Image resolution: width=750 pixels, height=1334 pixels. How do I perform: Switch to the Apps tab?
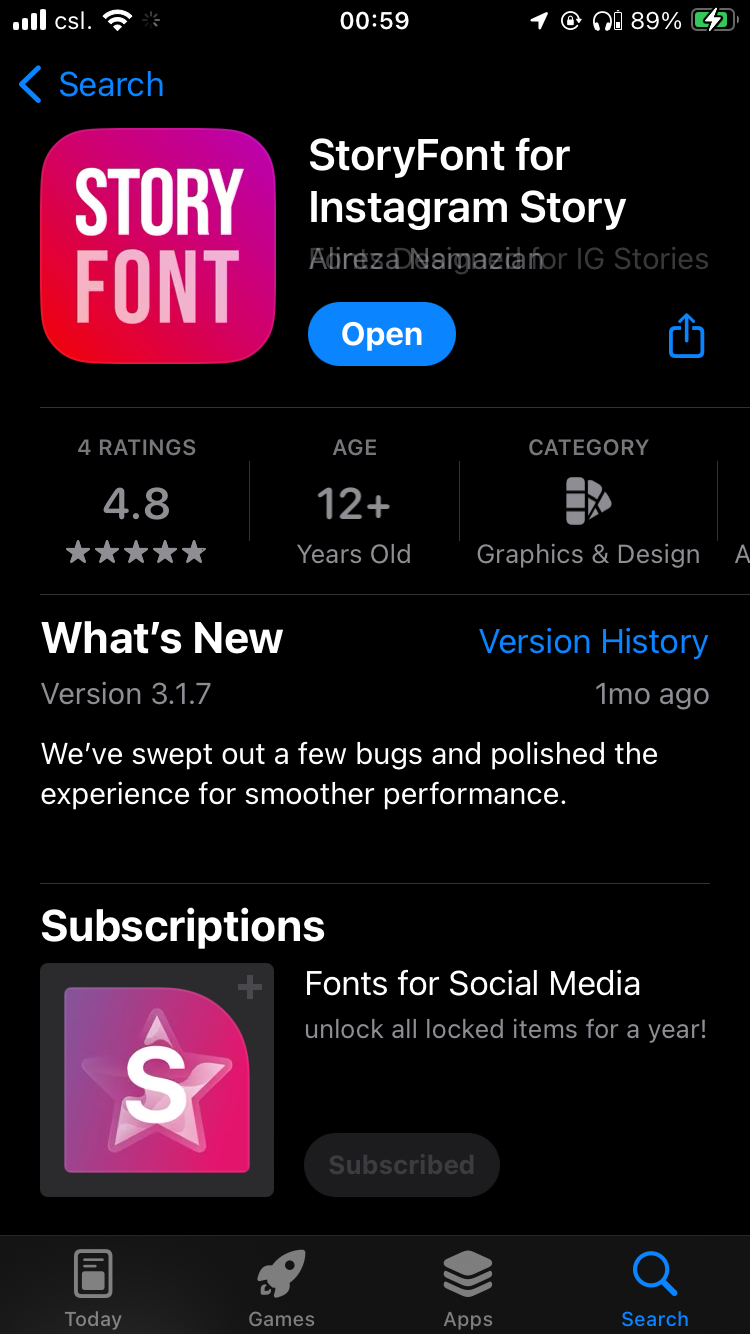(468, 1289)
